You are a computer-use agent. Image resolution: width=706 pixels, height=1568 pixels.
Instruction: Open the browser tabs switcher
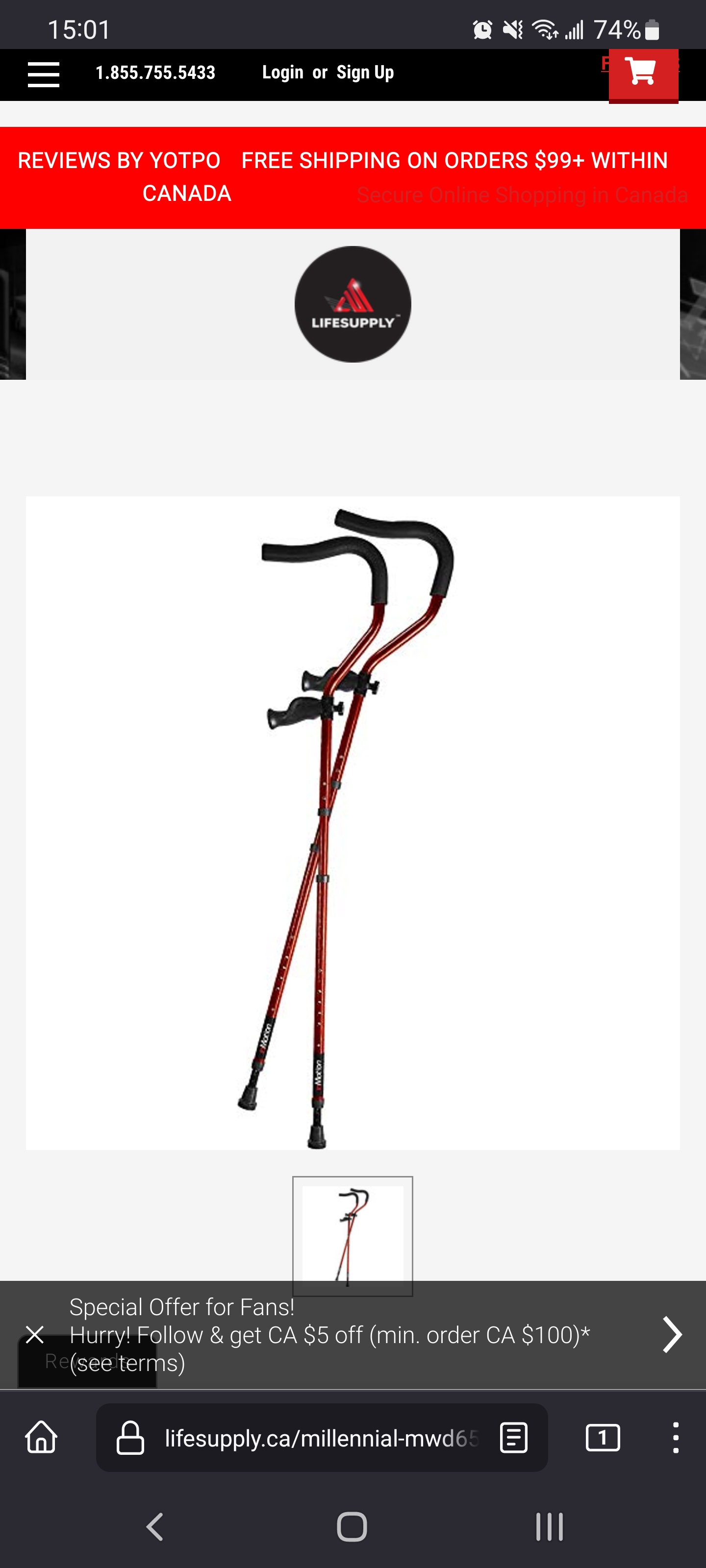coord(603,1438)
